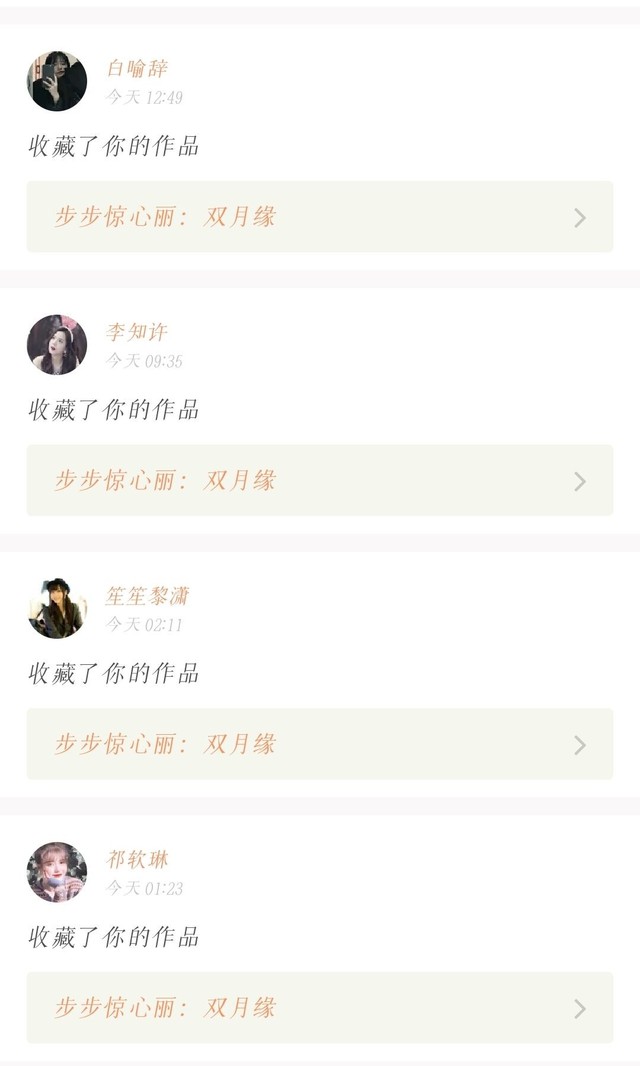640x1066 pixels.
Task: Open 白喻辞's profile avatar
Action: tap(57, 81)
